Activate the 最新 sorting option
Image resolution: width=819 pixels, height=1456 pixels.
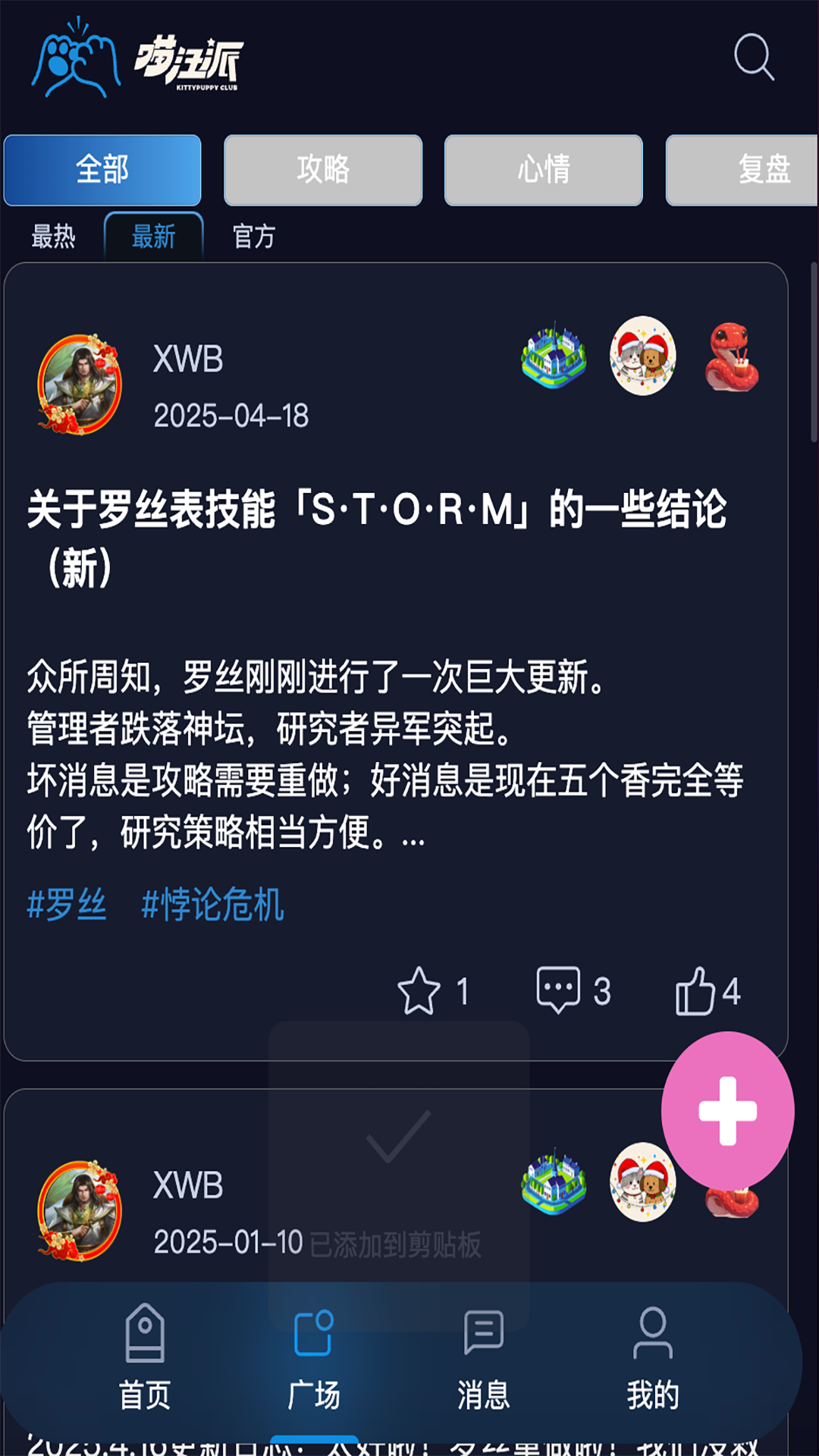pyautogui.click(x=155, y=237)
